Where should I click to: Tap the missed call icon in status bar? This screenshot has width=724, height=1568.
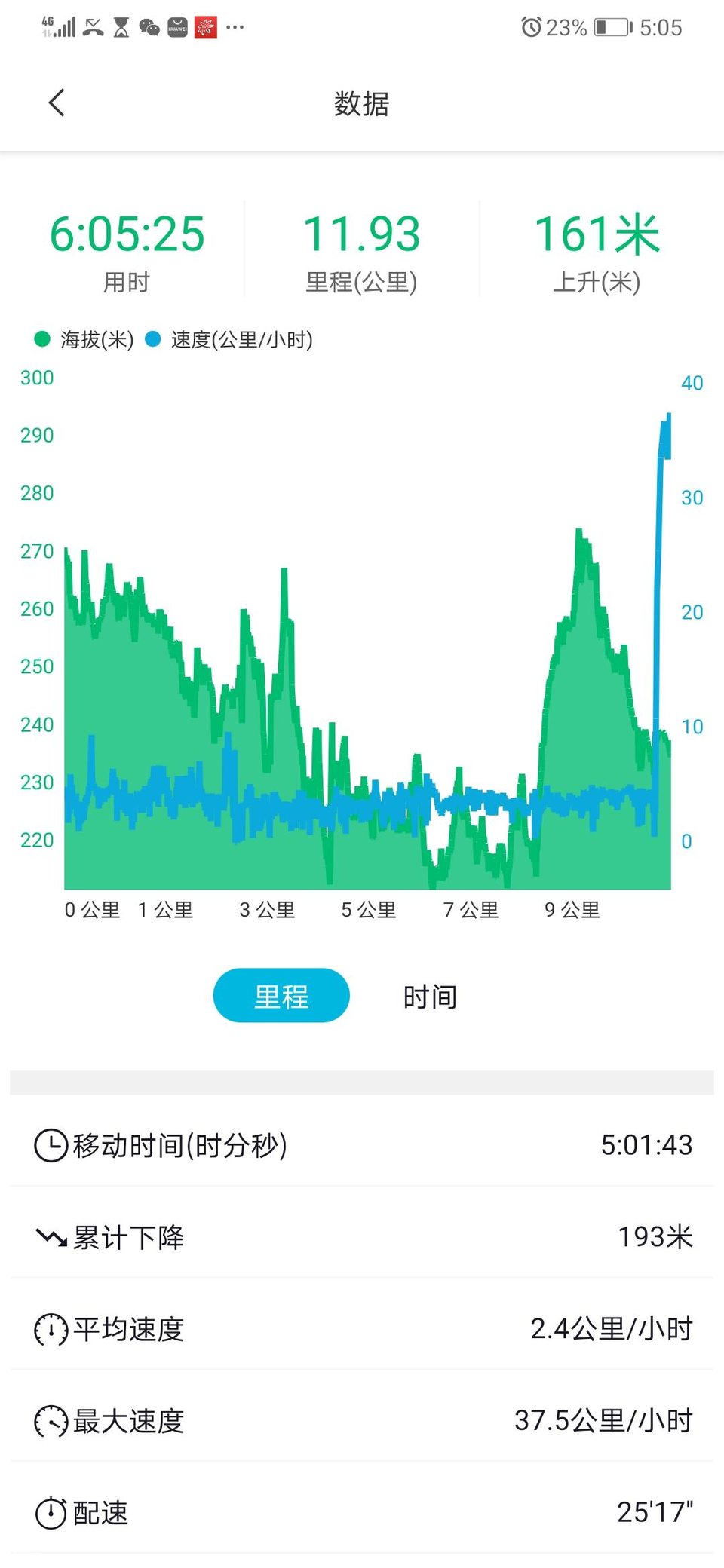[x=92, y=27]
